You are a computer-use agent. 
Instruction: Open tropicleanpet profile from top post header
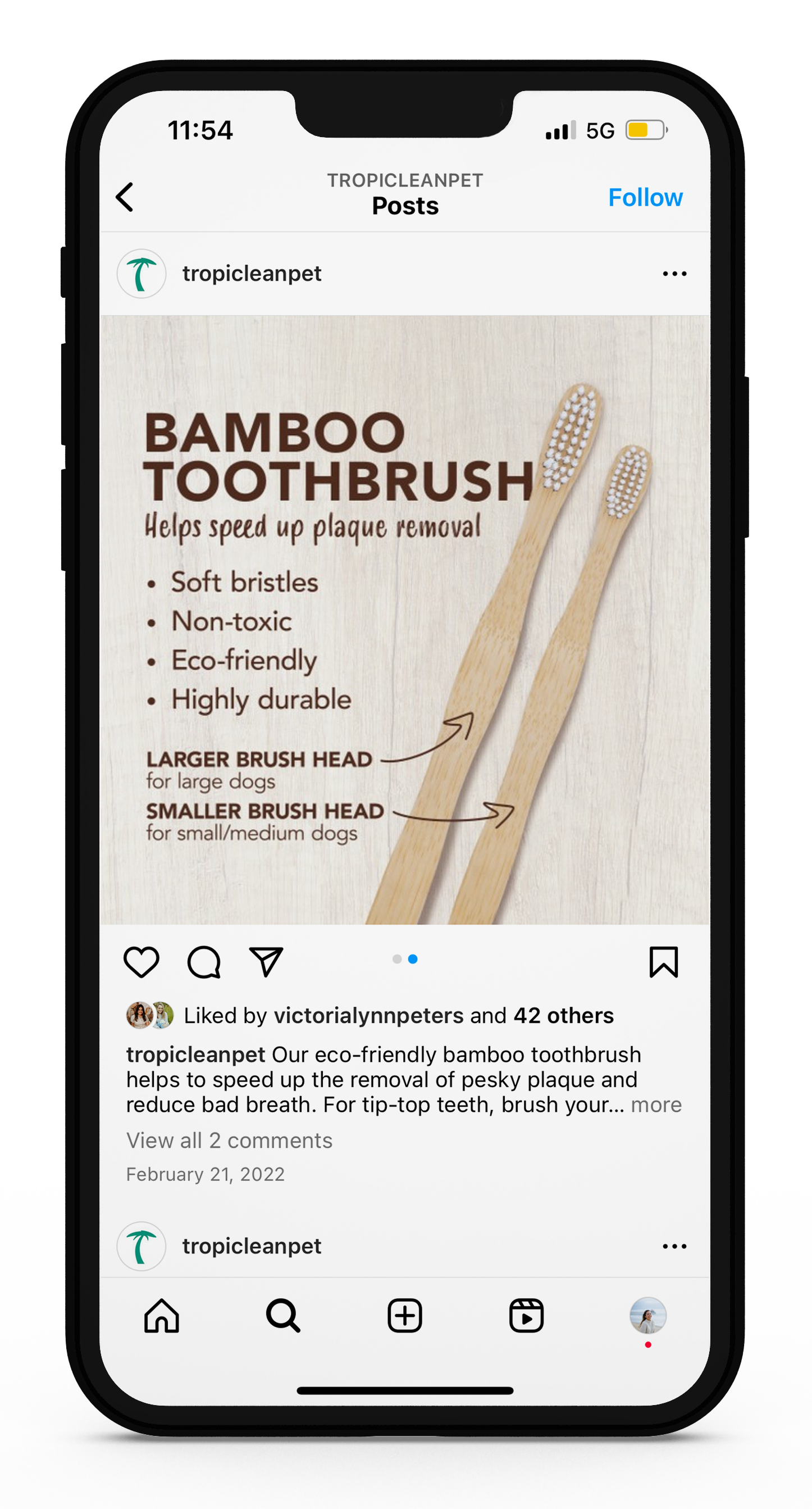(252, 274)
